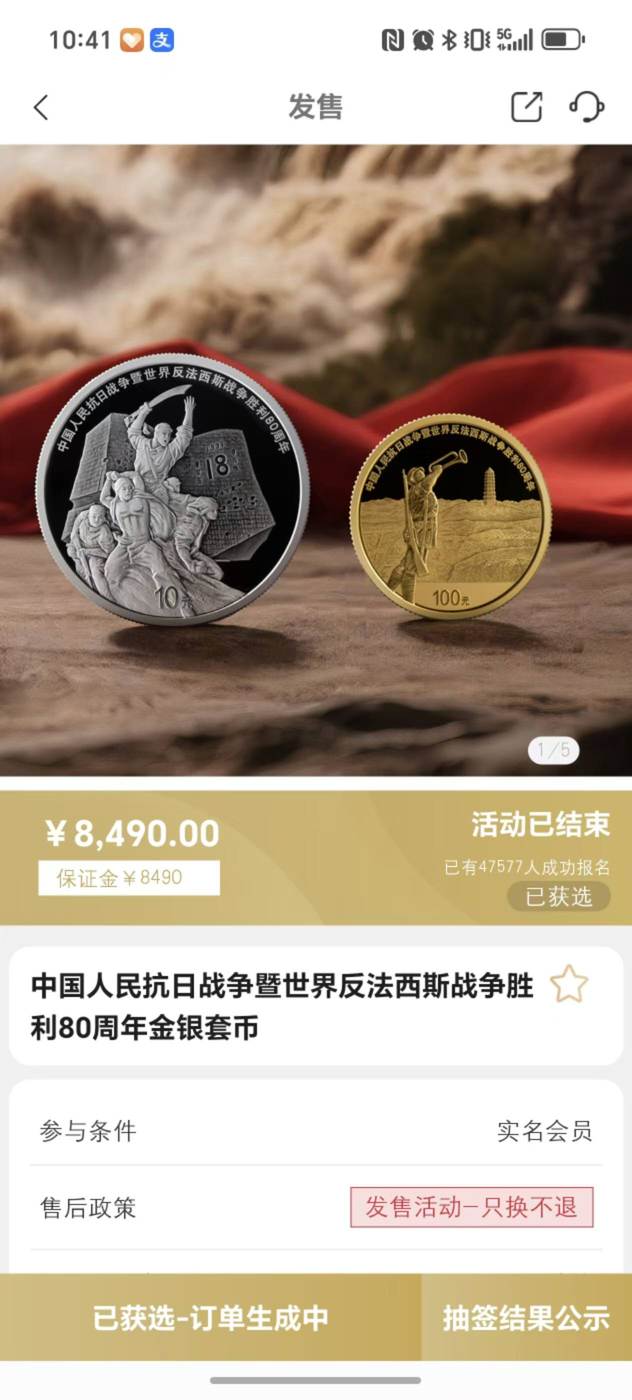The height and width of the screenshot is (1400, 632).
Task: Go back using the top arrow
Action: click(41, 108)
